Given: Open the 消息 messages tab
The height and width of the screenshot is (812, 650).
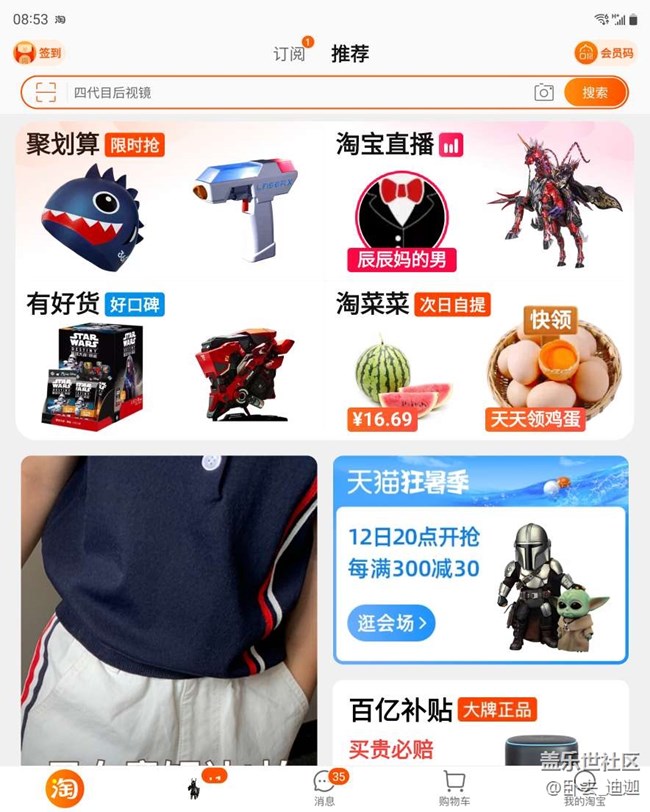Looking at the screenshot, I should [x=325, y=789].
